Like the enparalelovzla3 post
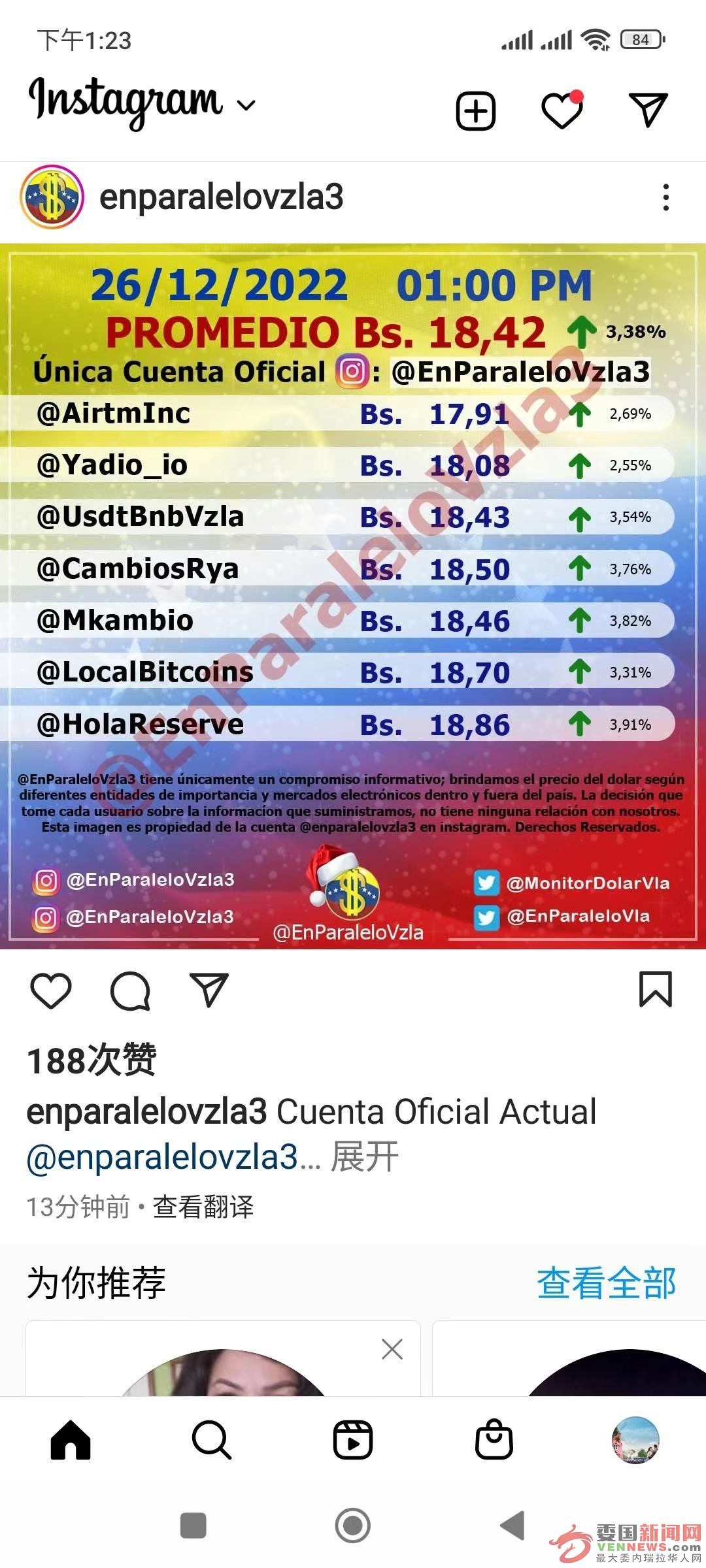This screenshot has width=706, height=1568. (51, 990)
